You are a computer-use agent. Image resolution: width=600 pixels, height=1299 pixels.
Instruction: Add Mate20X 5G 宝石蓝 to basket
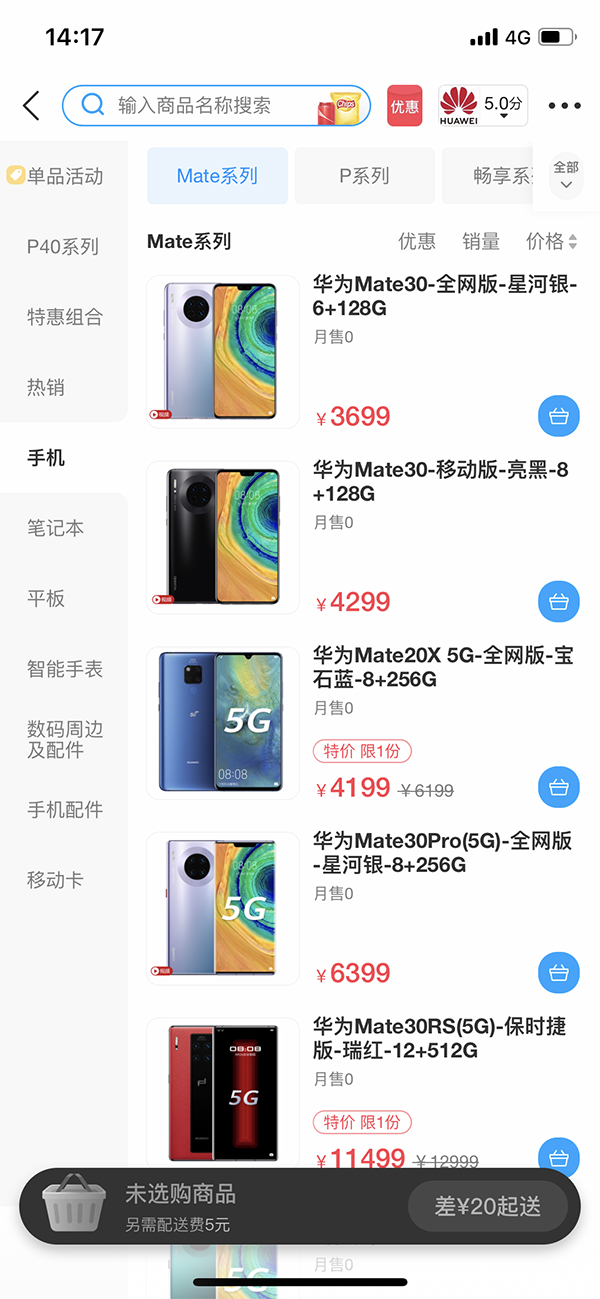559,787
